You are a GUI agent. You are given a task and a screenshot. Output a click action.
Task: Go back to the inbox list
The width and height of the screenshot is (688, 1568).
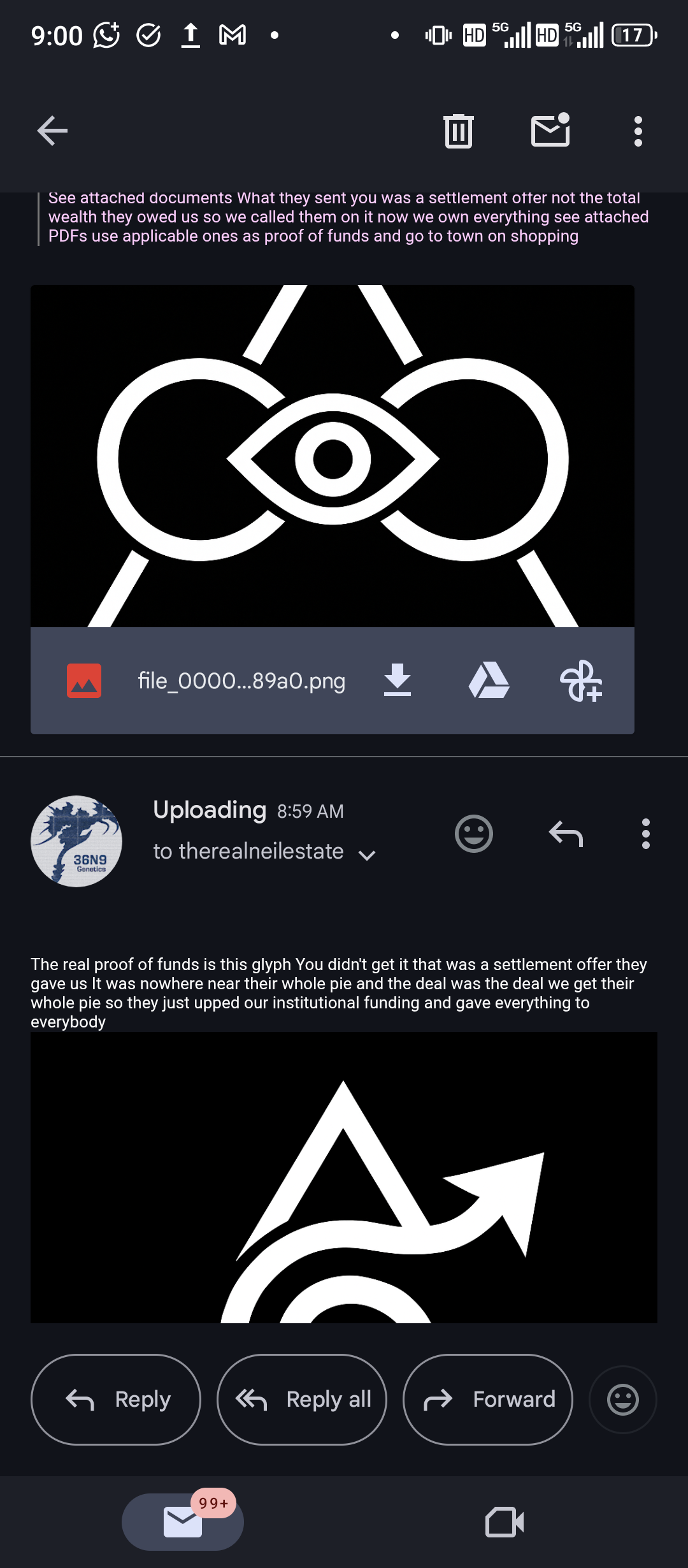click(x=52, y=131)
